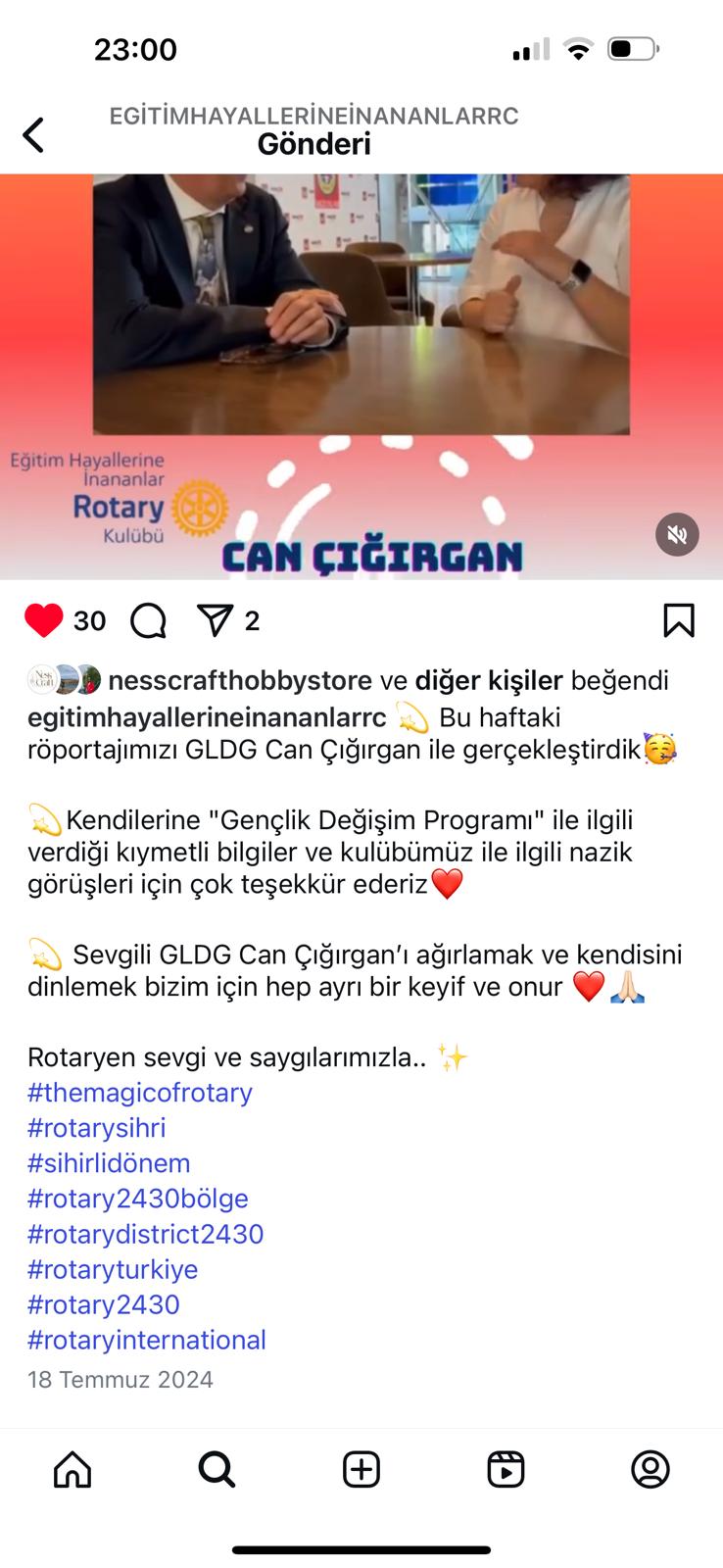The image size is (723, 1568).
Task: Open the comments bubble icon
Action: pos(148,620)
